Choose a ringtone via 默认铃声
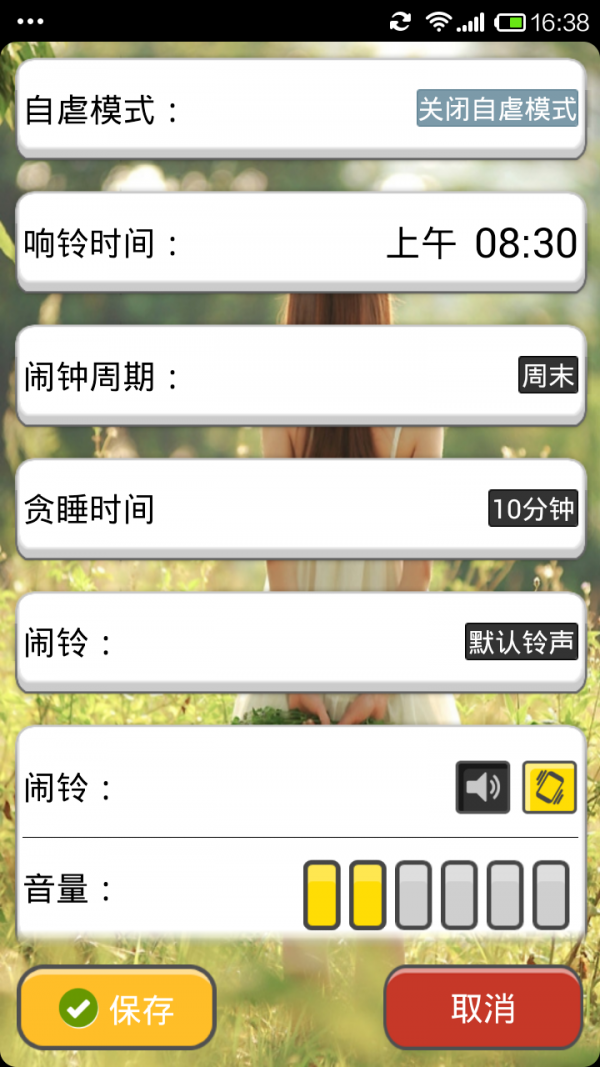 [522, 642]
